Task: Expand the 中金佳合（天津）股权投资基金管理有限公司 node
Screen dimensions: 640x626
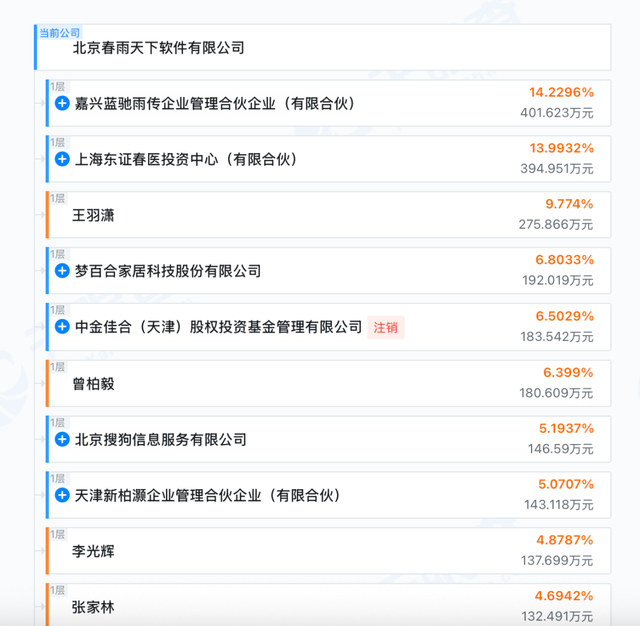Action: [x=62, y=327]
